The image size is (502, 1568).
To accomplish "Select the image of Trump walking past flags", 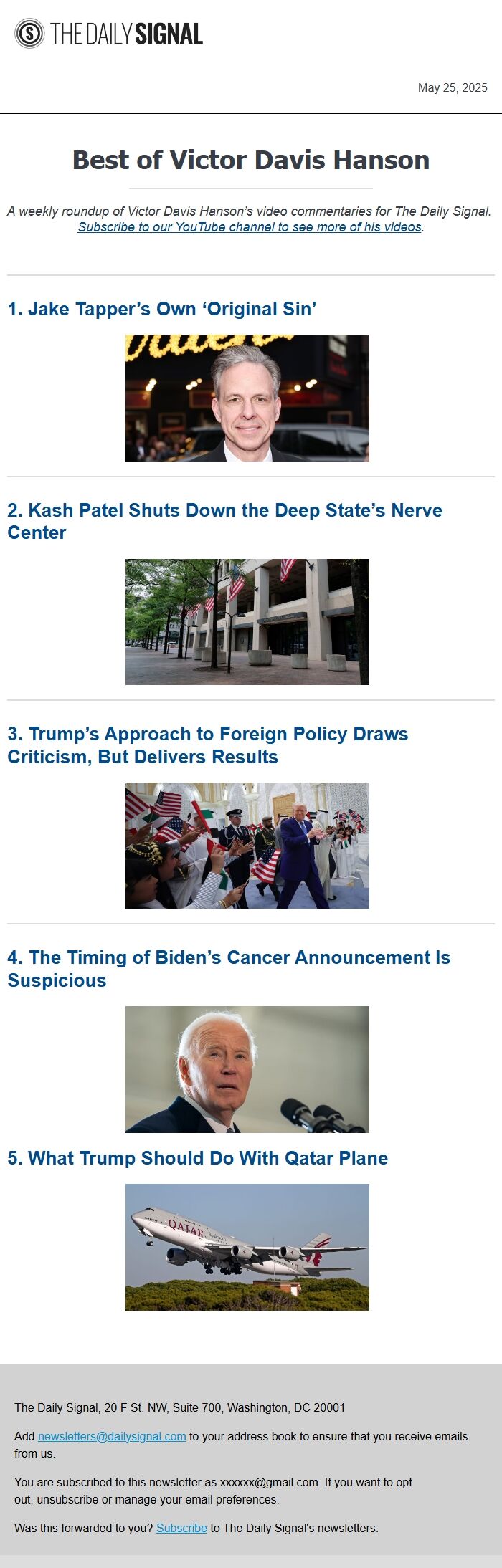I will click(247, 846).
